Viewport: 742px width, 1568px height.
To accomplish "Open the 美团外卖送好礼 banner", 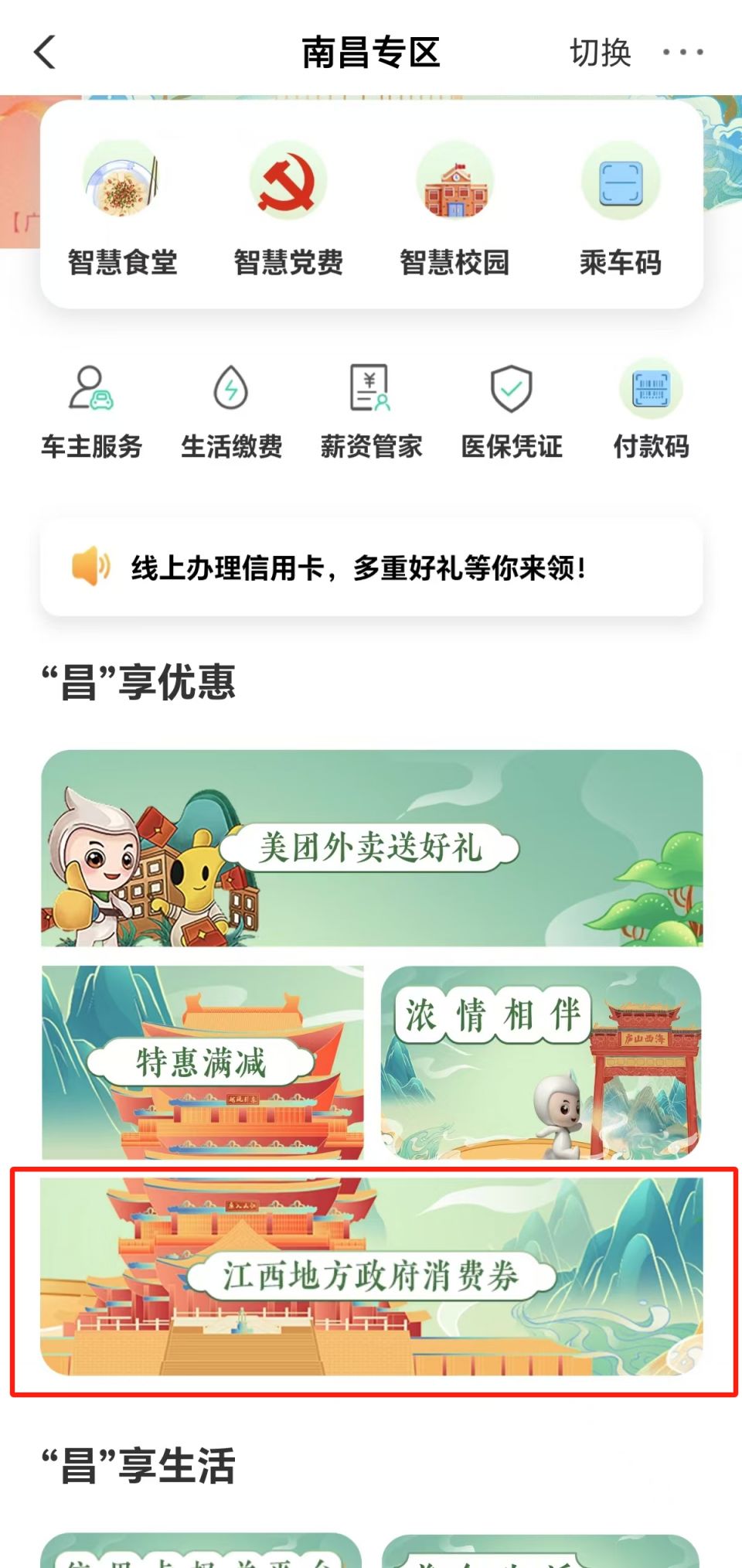I will tap(371, 848).
